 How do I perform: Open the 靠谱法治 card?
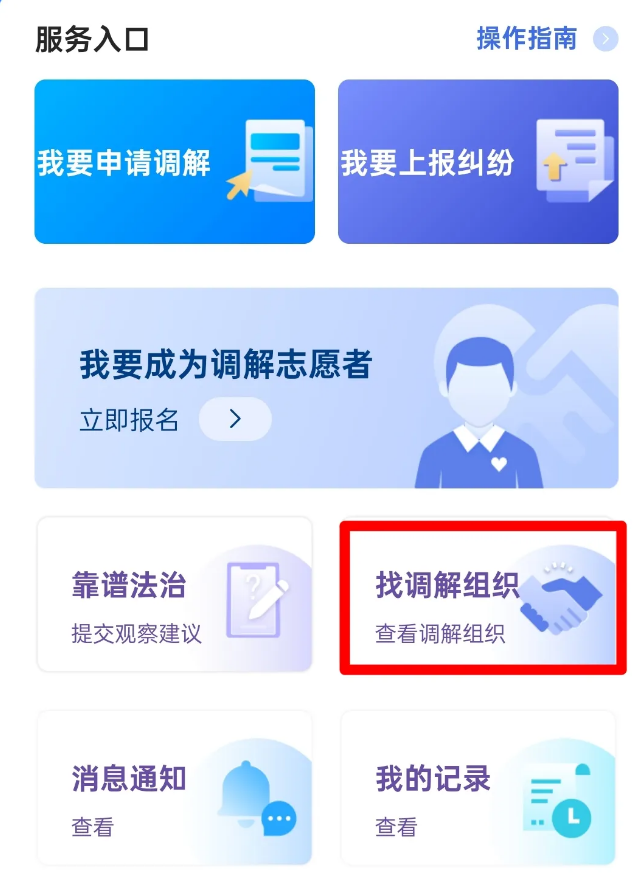click(x=175, y=594)
